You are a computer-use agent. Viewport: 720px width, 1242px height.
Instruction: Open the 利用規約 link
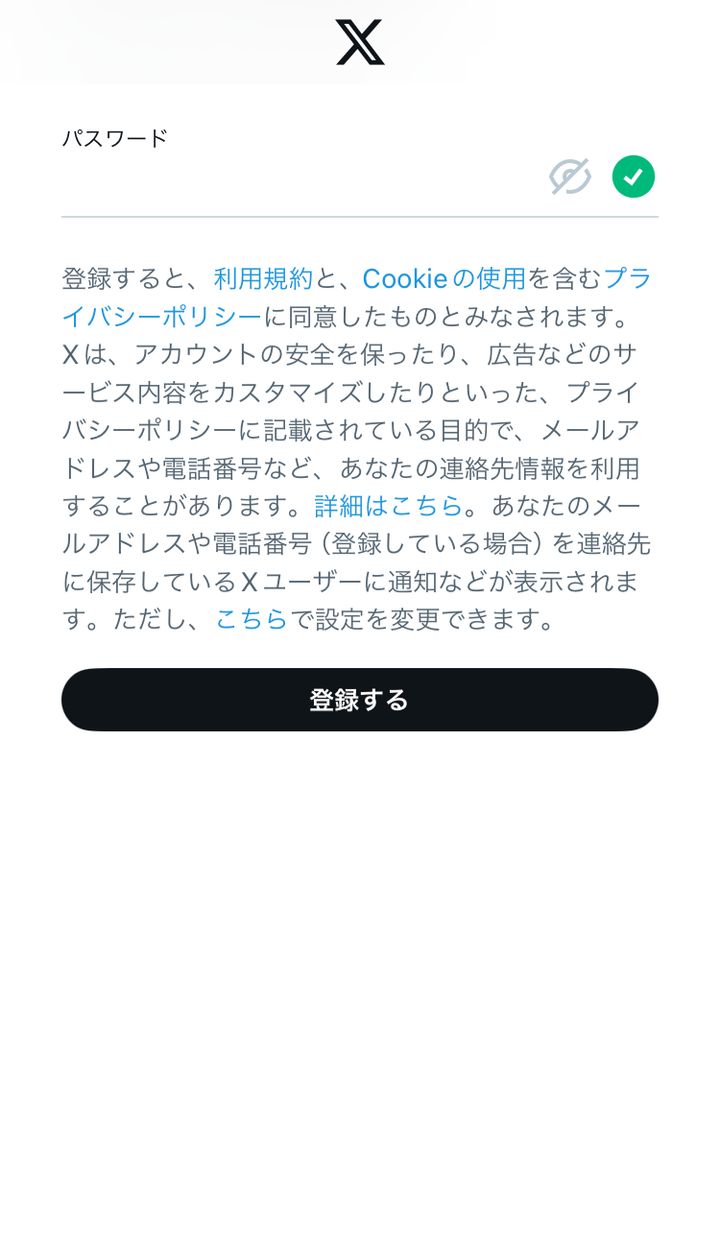(x=263, y=278)
